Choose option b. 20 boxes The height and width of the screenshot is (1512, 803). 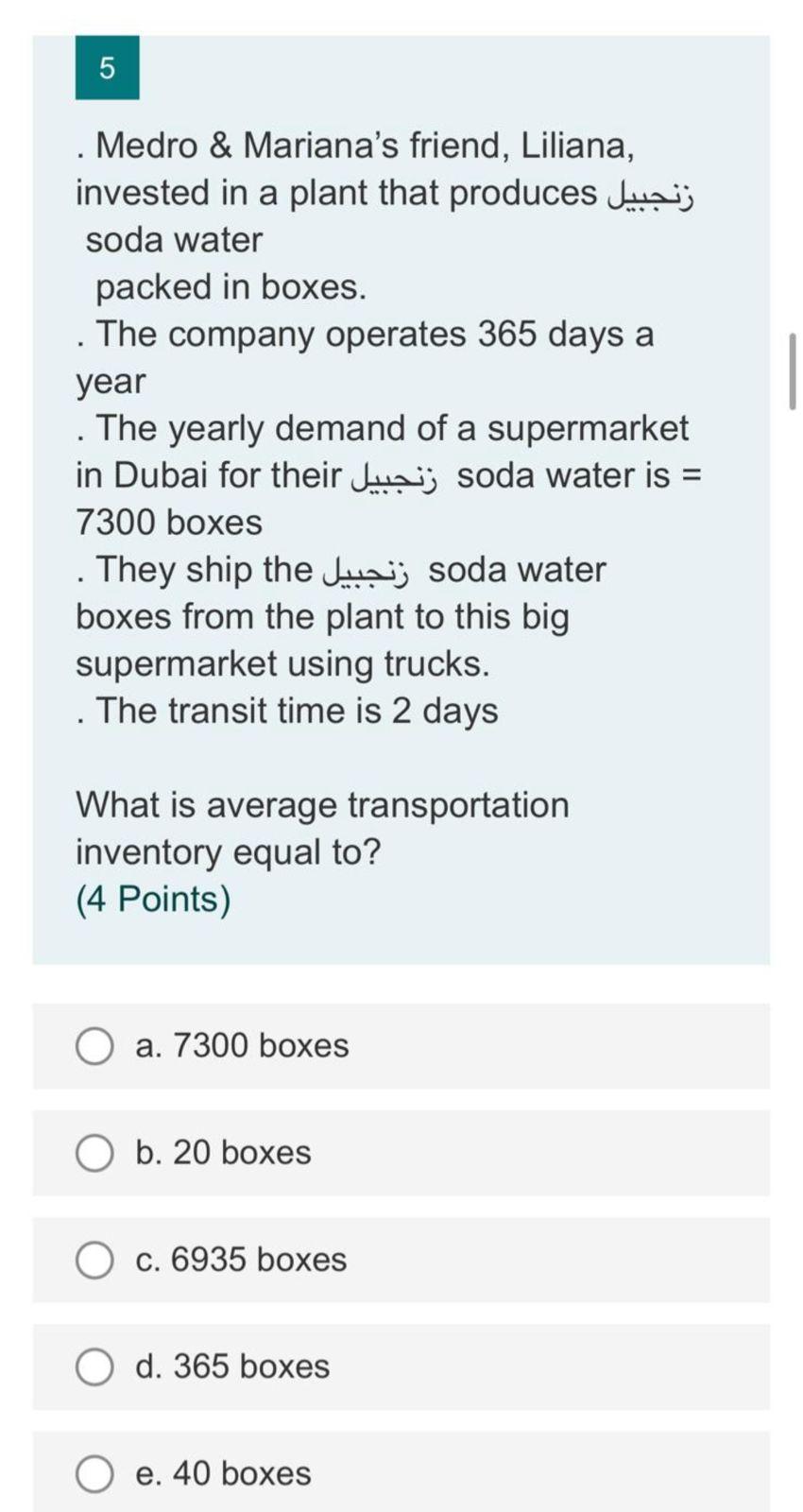pyautogui.click(x=94, y=1153)
